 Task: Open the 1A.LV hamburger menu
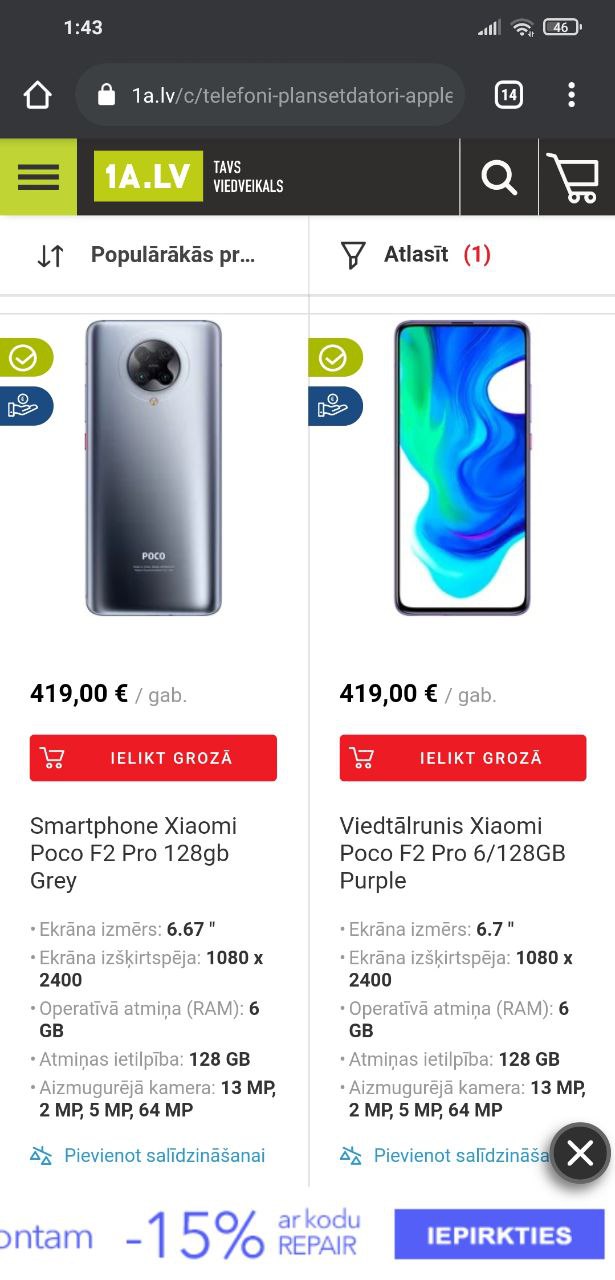pyautogui.click(x=38, y=177)
